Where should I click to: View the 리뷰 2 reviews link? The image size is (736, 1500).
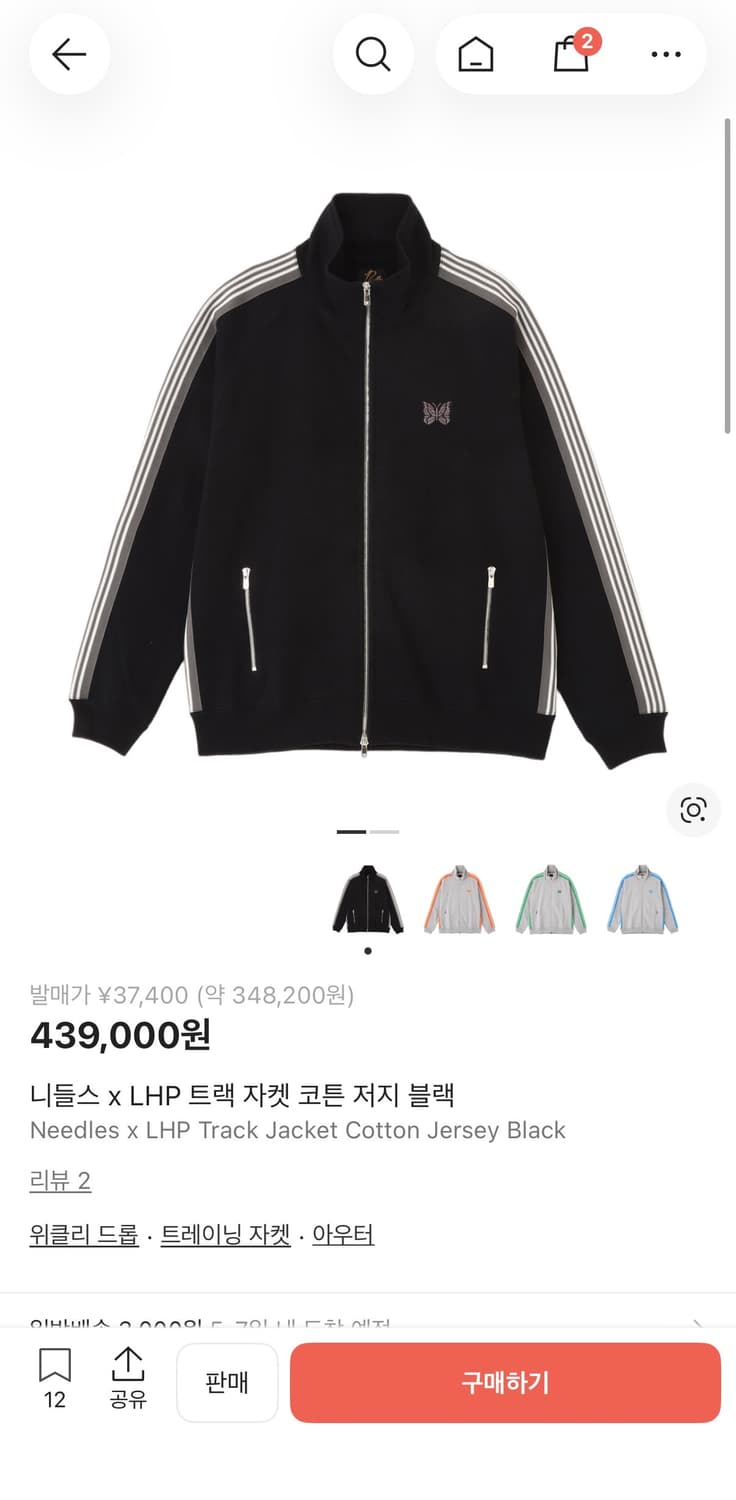(60, 1181)
